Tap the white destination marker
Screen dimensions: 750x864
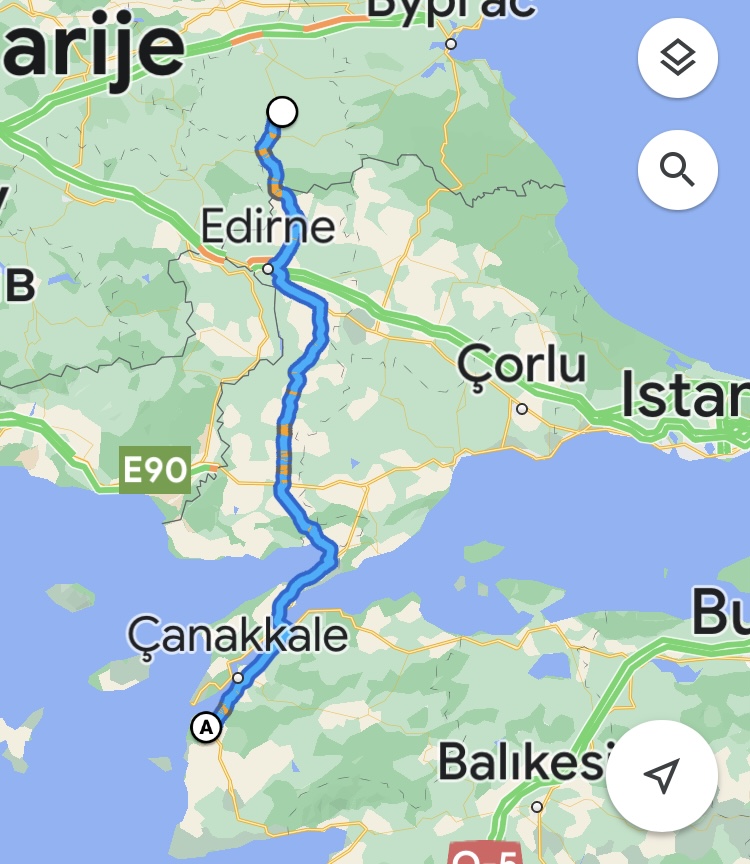[283, 112]
